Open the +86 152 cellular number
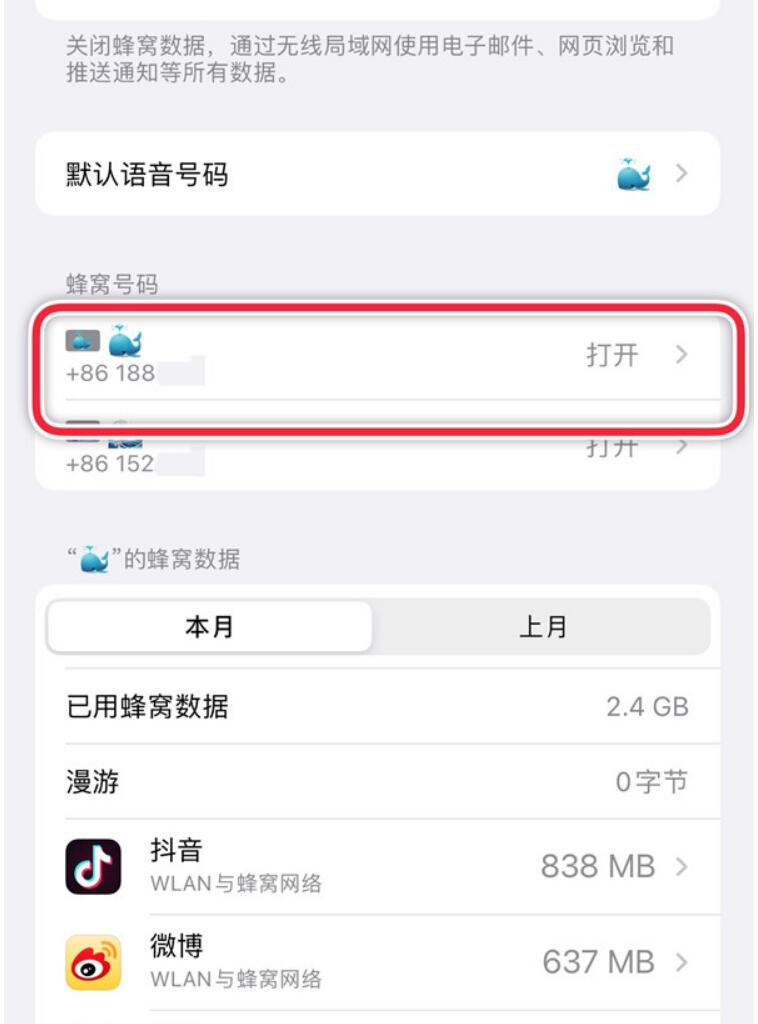758x1024 pixels. click(x=377, y=457)
